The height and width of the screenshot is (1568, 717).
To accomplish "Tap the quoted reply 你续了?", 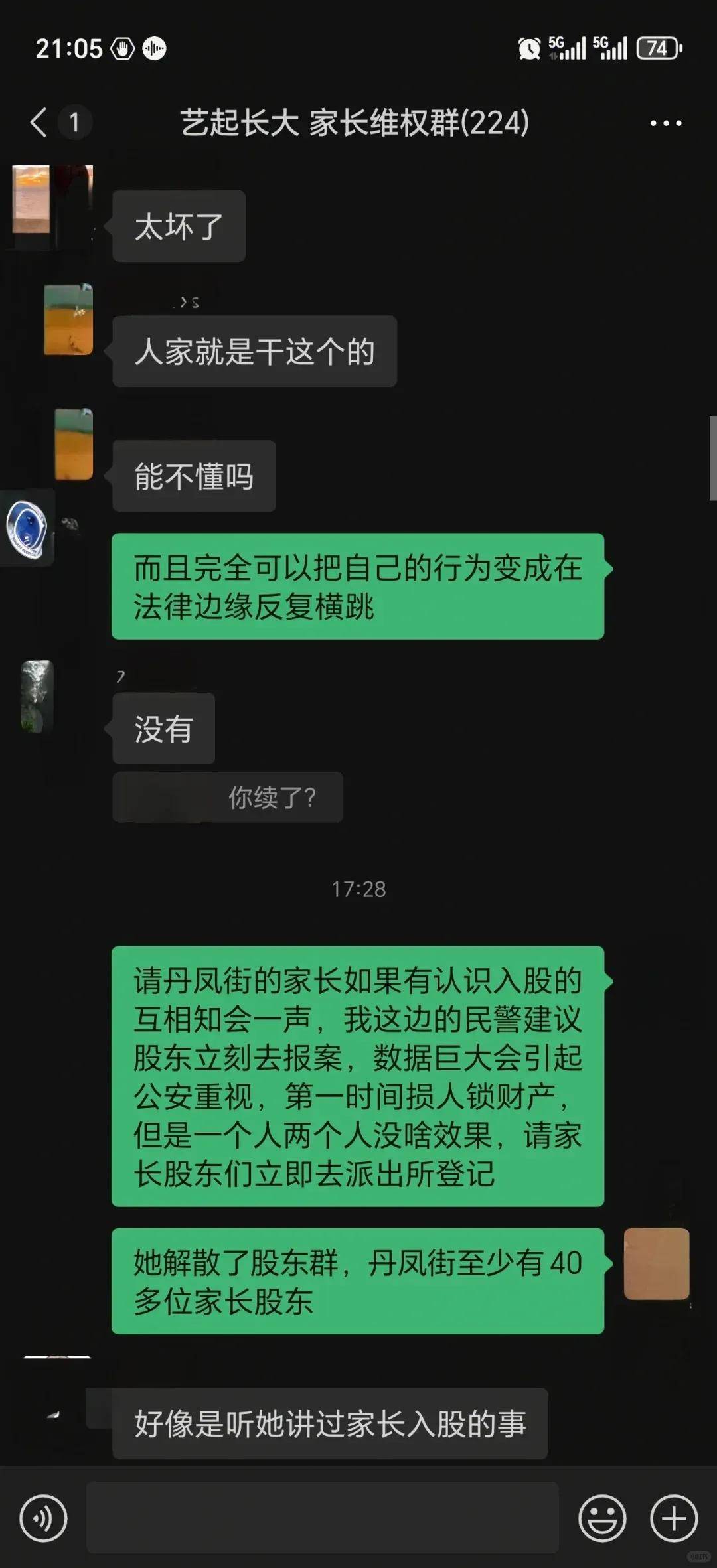I will (228, 797).
